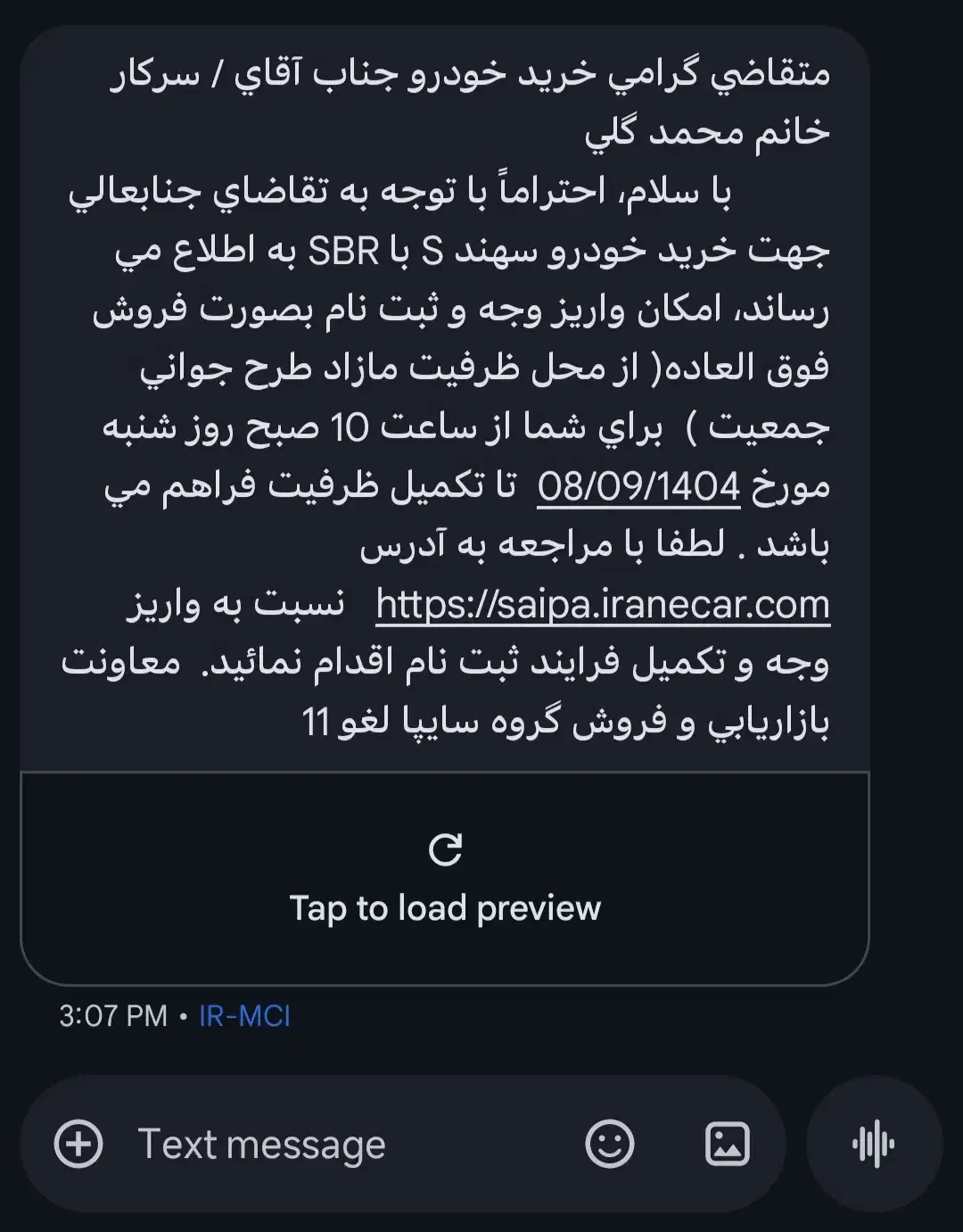963x1232 pixels.
Task: Tap the circular reload icon in the preview
Action: [448, 848]
